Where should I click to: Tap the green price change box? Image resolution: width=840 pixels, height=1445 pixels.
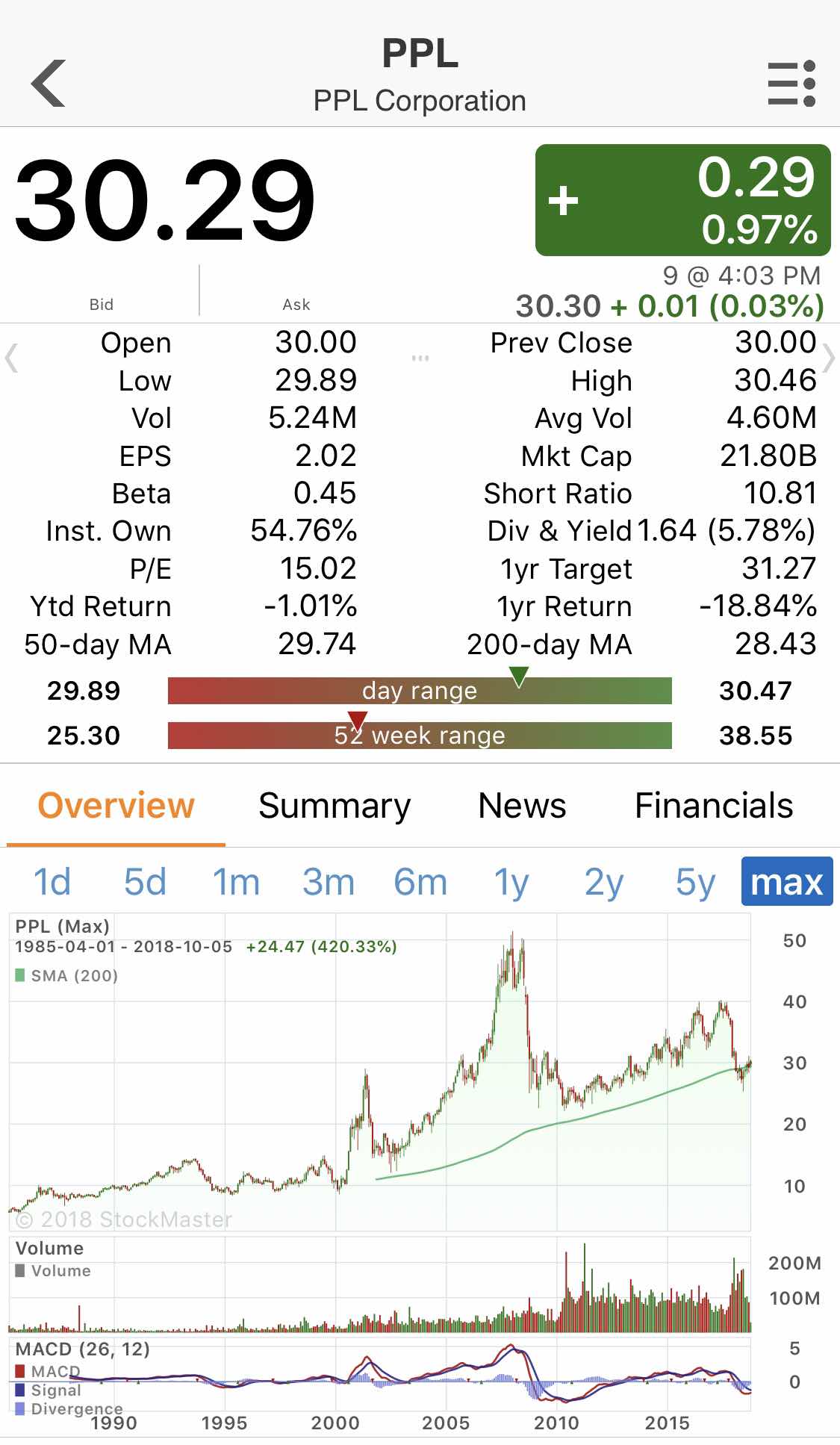(682, 200)
